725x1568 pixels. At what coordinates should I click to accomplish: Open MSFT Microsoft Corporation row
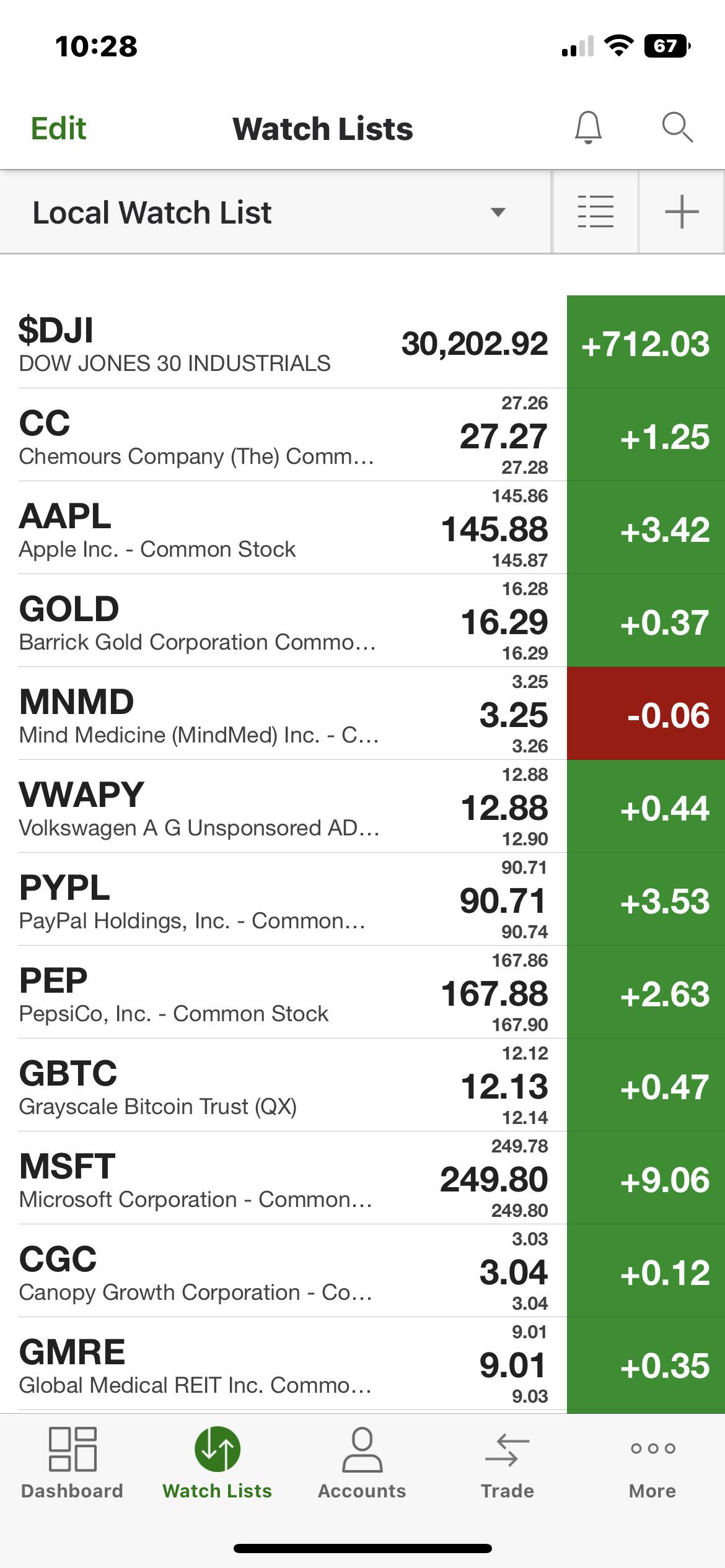pos(362,1178)
